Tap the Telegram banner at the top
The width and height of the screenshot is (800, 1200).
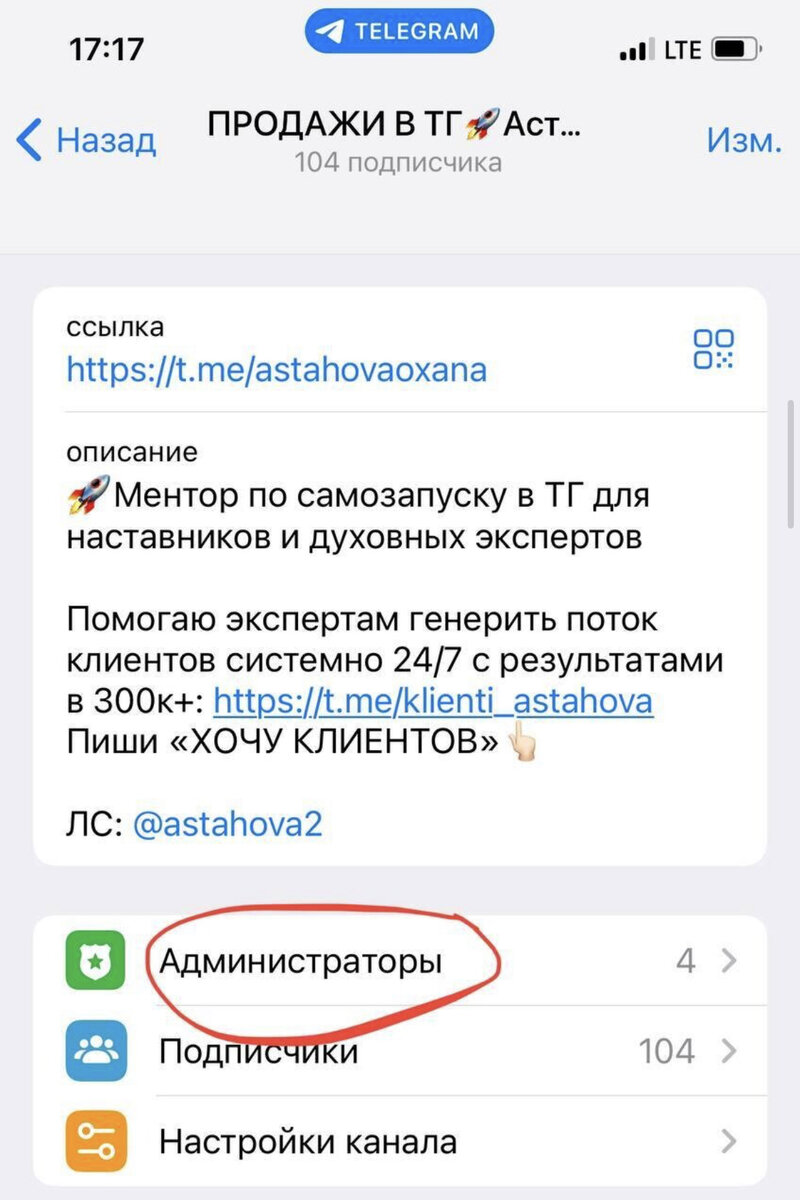coord(398,30)
